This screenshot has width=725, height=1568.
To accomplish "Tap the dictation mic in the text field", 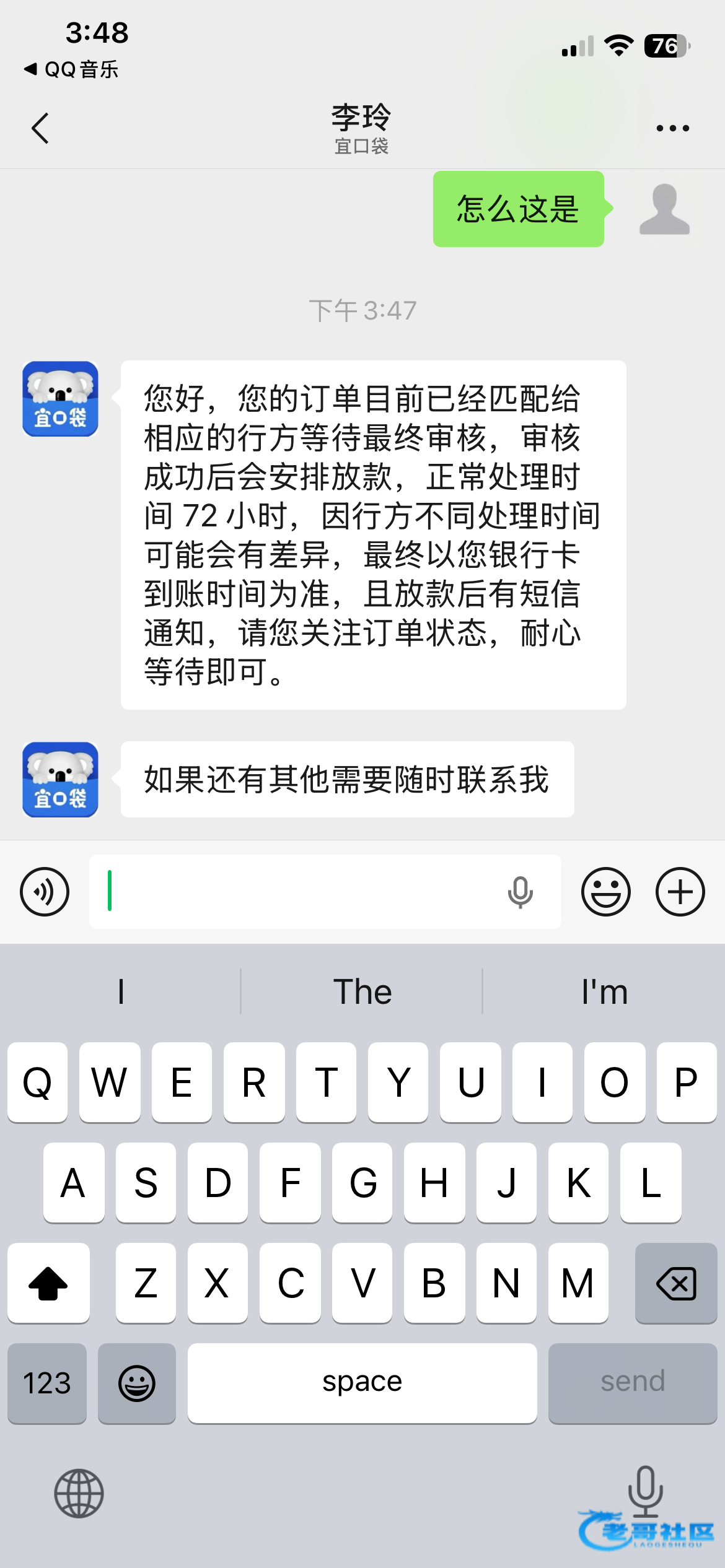I will tap(520, 892).
